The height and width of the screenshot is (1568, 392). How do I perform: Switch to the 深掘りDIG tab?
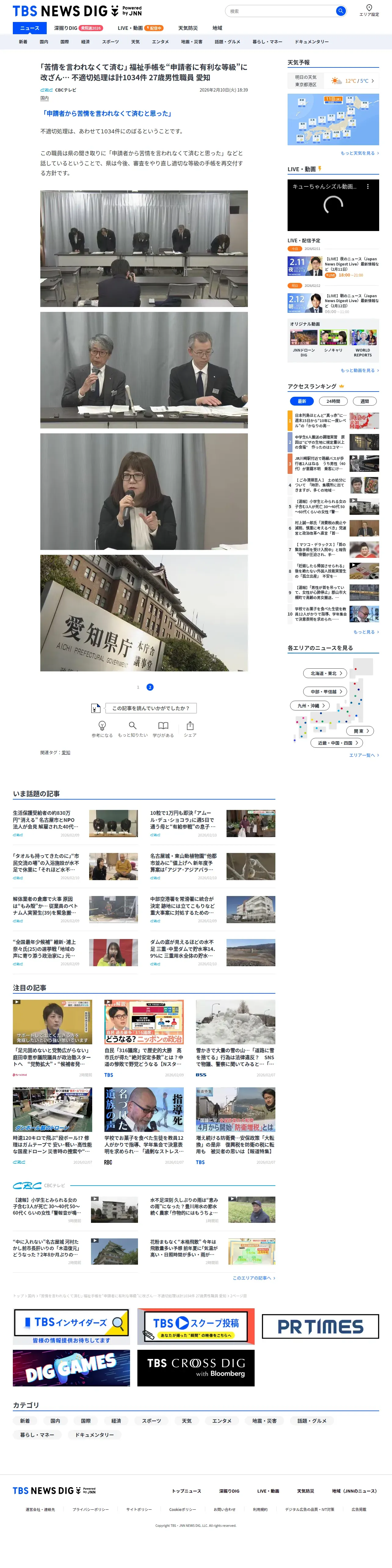(x=78, y=28)
